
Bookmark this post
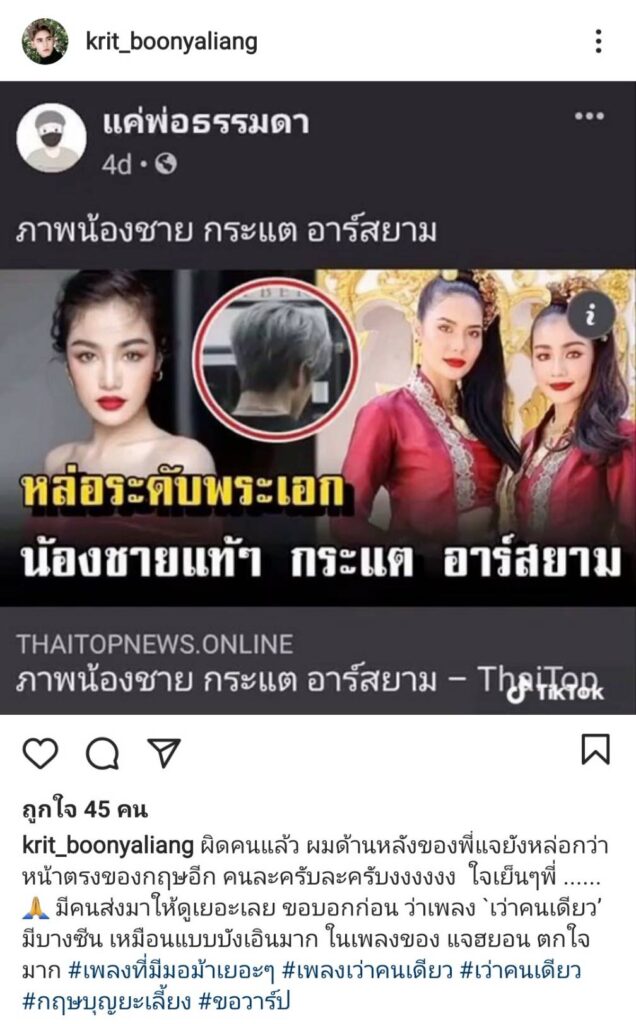595,749
